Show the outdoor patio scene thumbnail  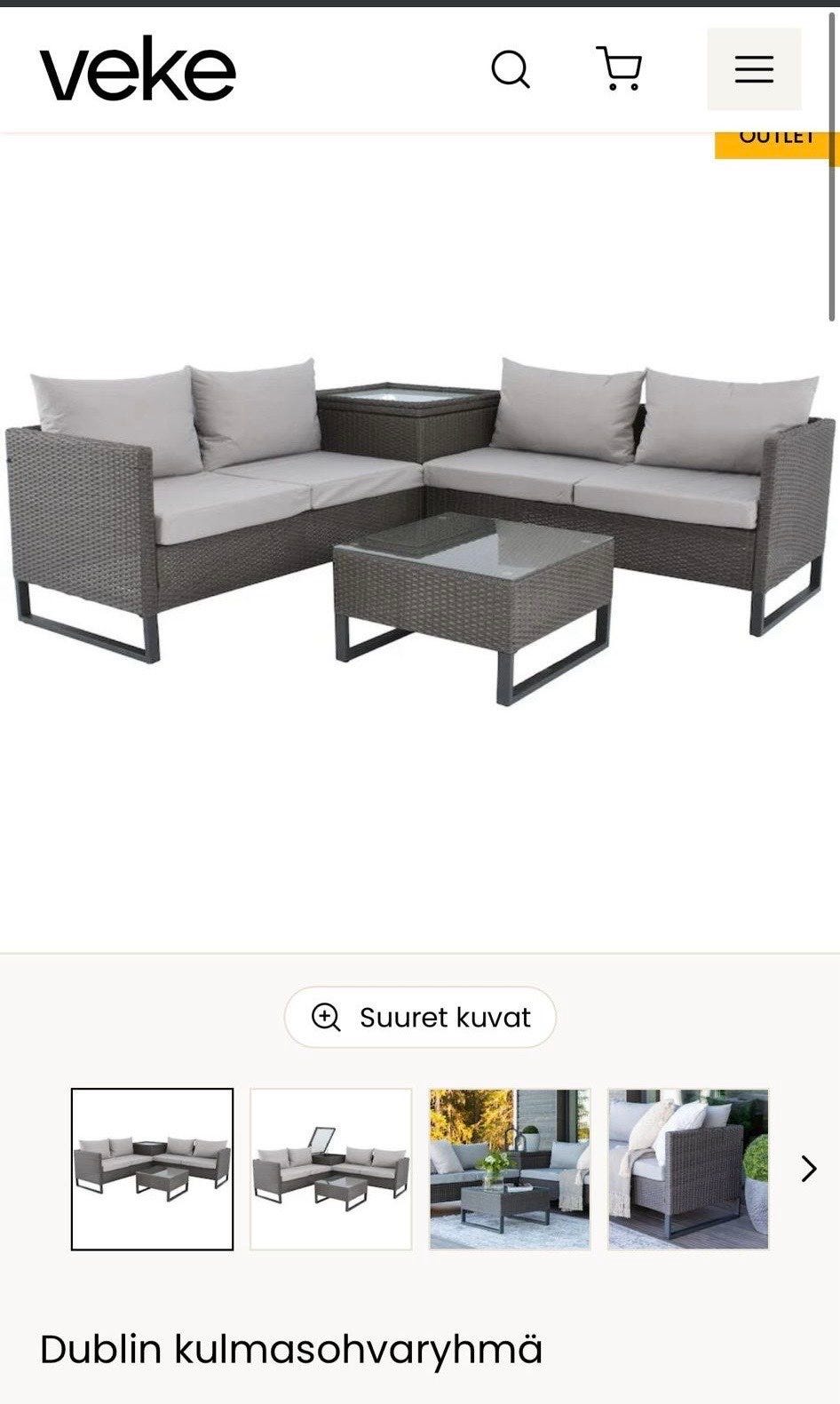tap(510, 1169)
